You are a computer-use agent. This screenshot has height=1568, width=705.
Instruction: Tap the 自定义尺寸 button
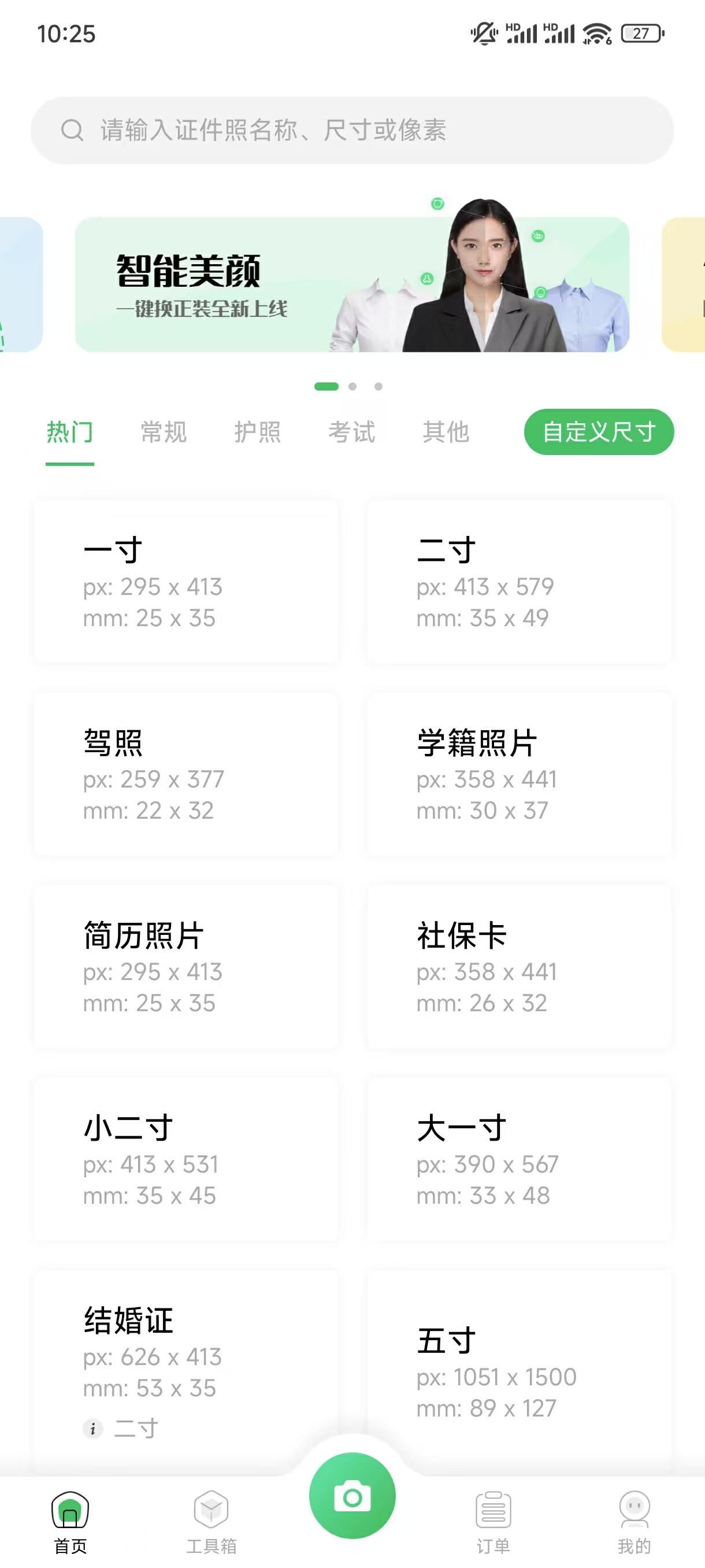click(x=599, y=432)
